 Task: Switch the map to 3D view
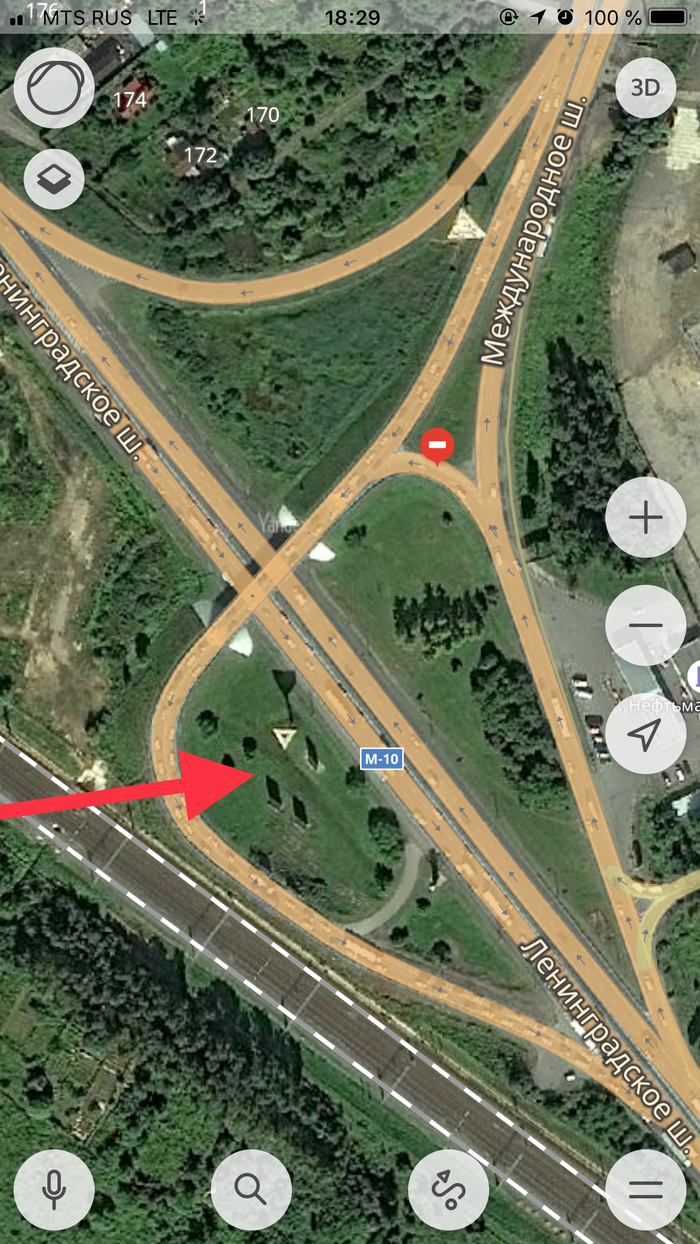click(x=645, y=87)
